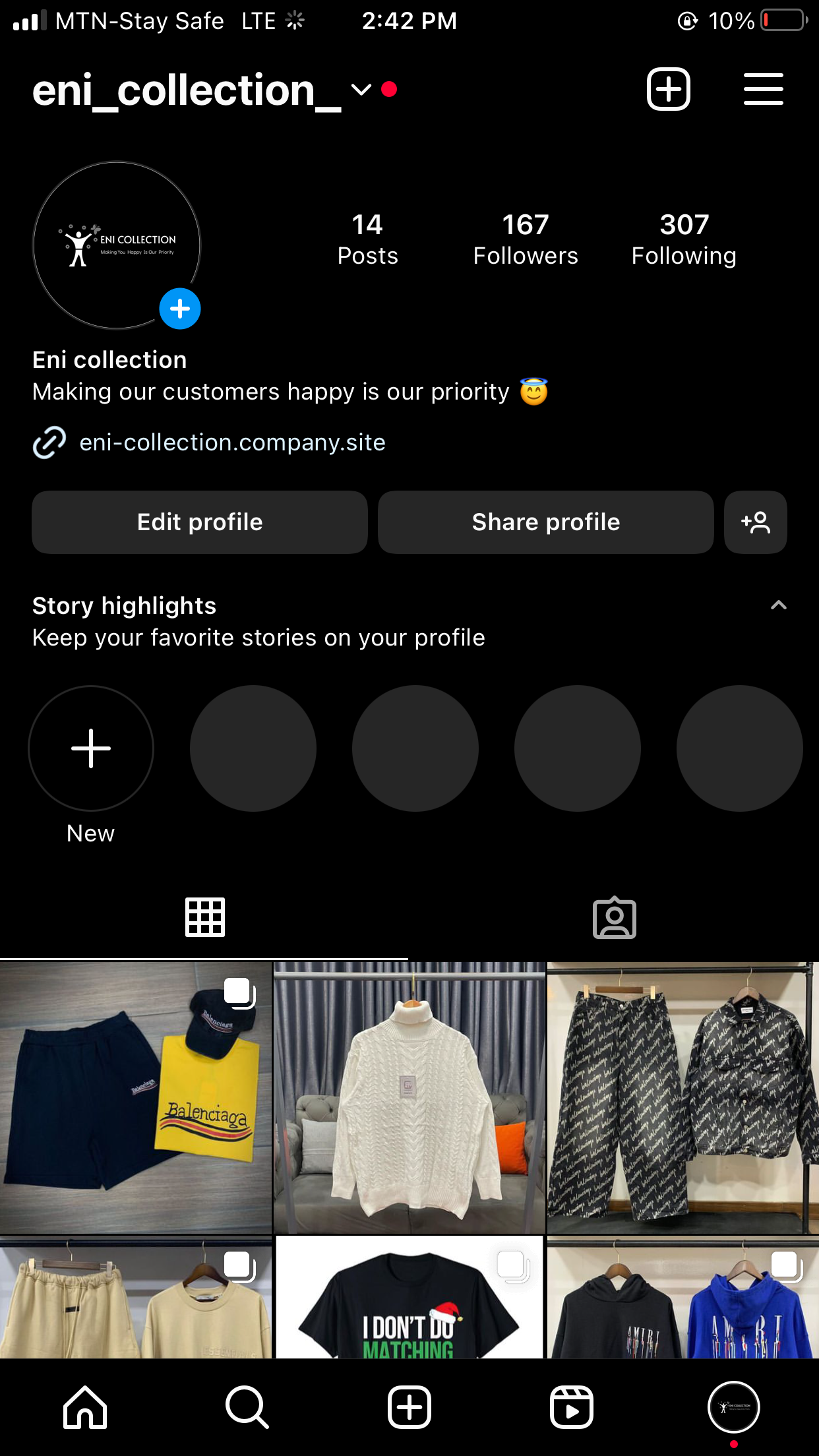
Task: Tap Edit profile button
Action: tap(200, 522)
